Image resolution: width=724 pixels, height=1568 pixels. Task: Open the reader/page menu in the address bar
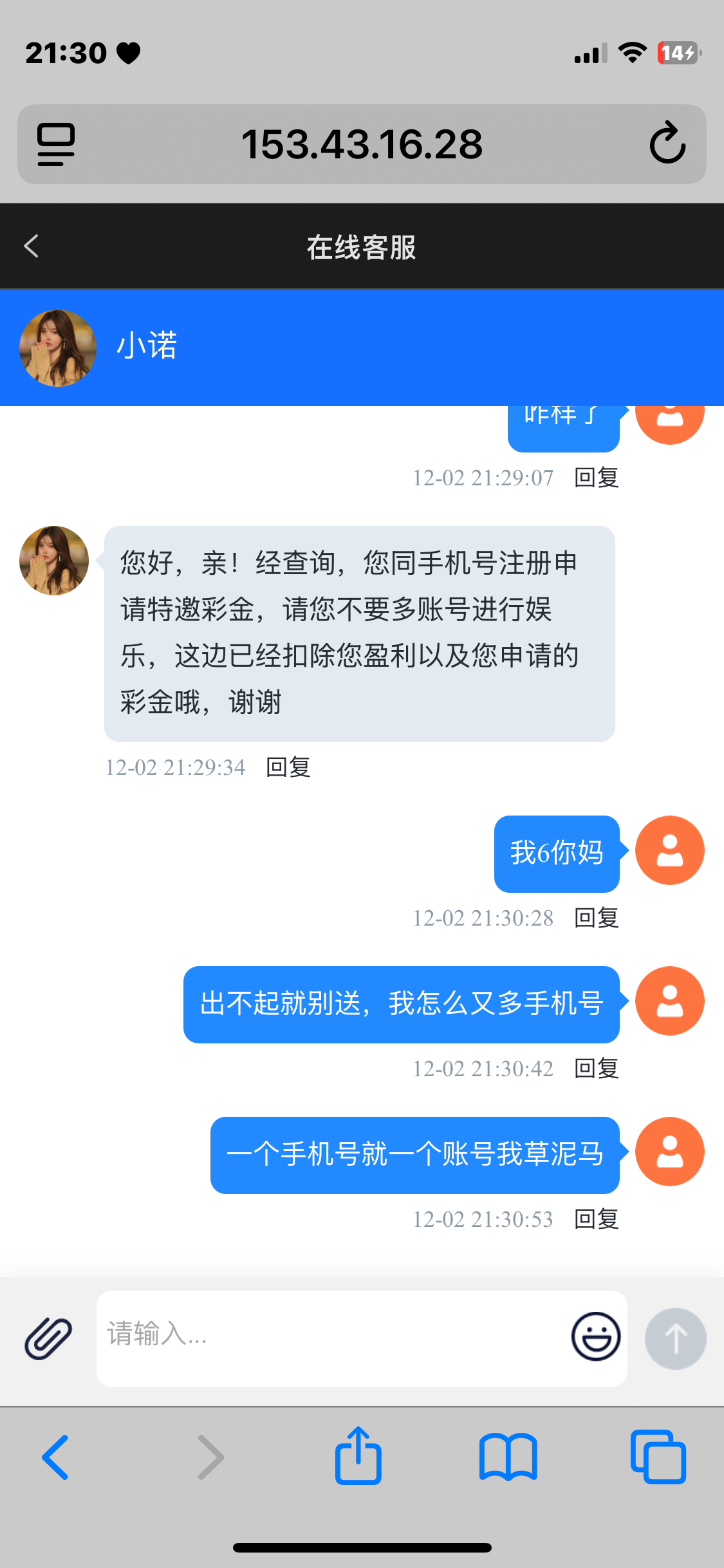[x=56, y=144]
